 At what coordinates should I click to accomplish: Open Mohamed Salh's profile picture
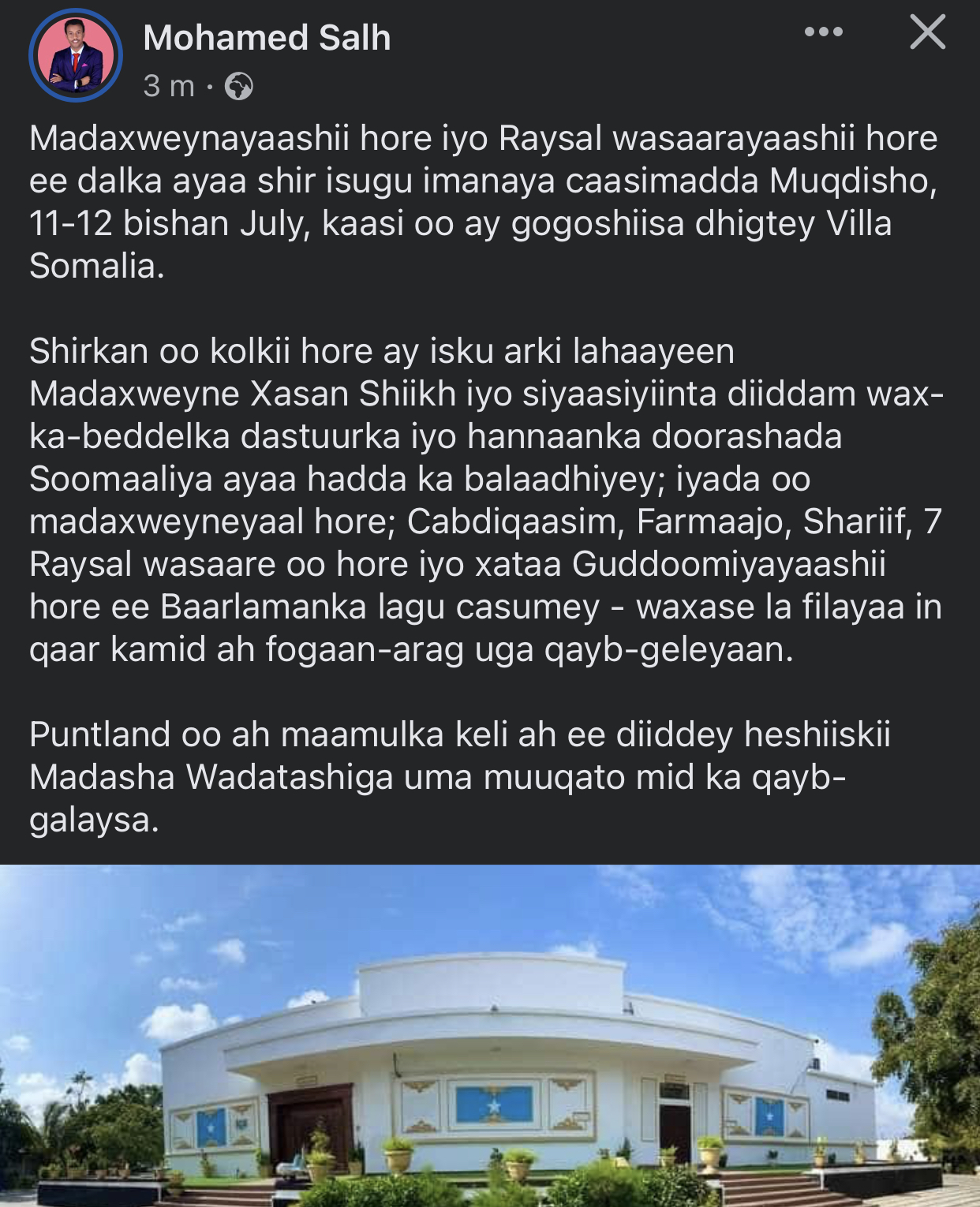coord(76,55)
